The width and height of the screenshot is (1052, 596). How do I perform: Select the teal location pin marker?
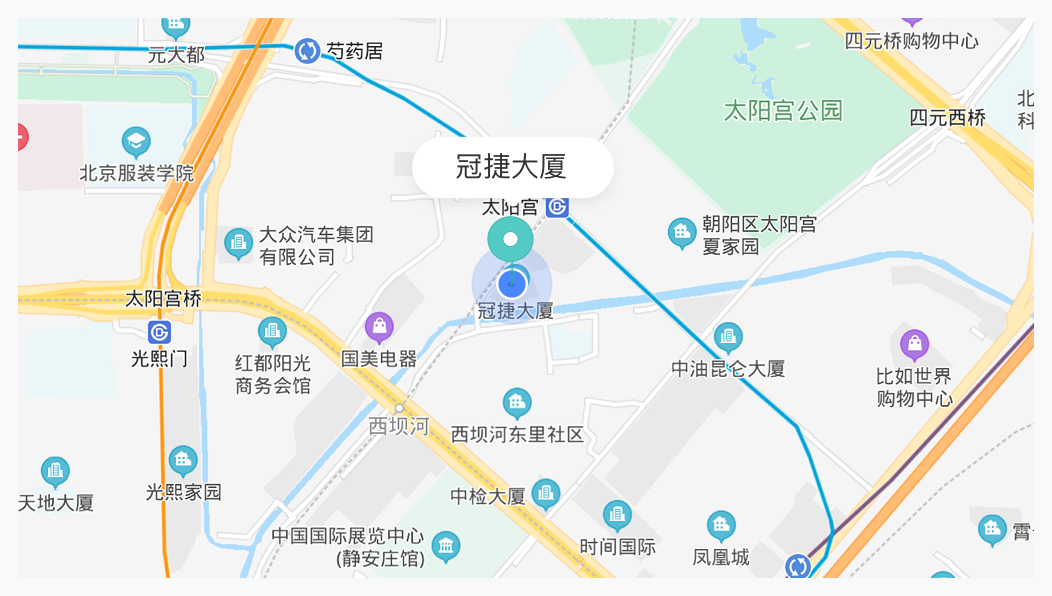(x=511, y=240)
